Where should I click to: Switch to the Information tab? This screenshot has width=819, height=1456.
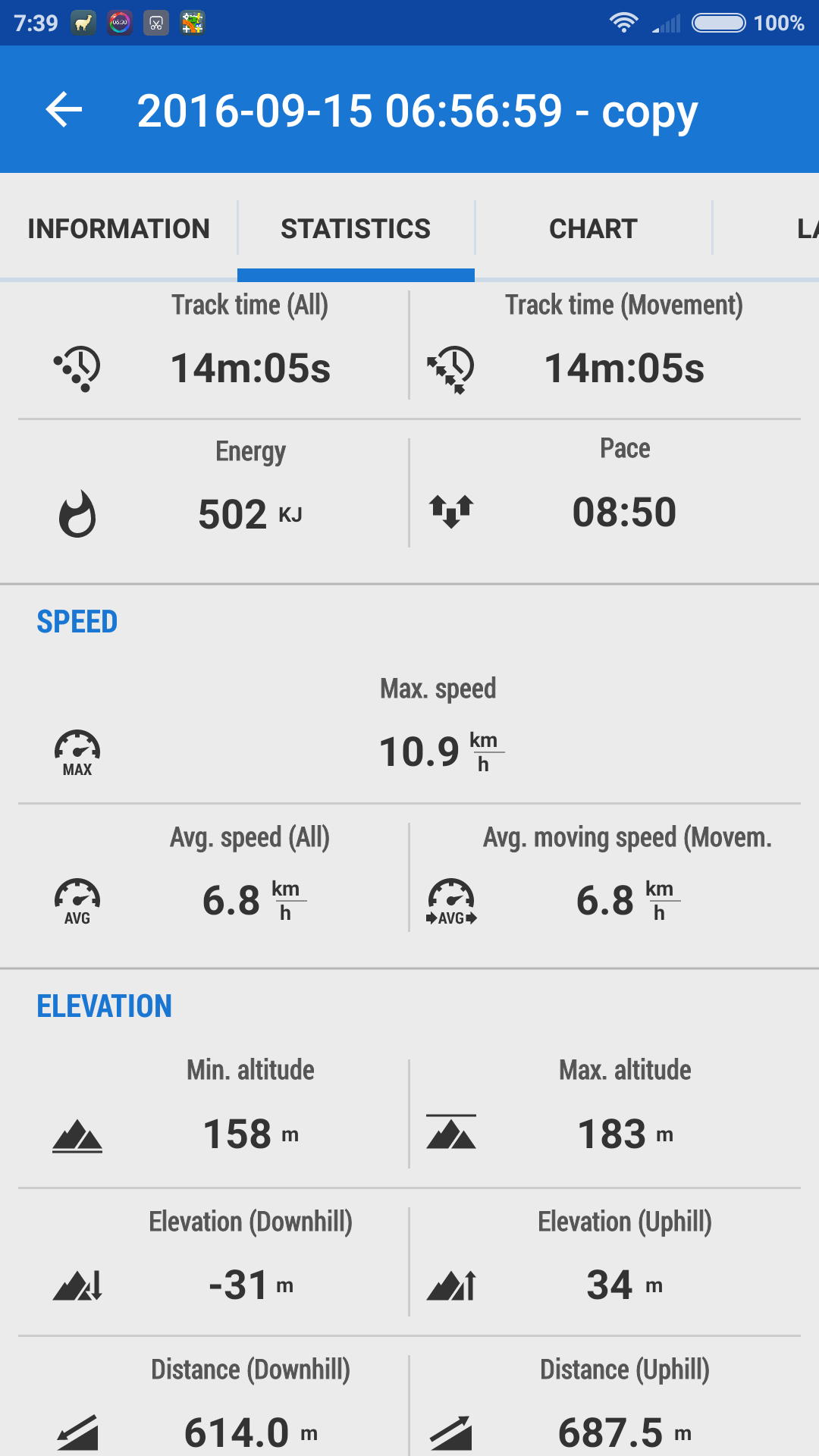pyautogui.click(x=118, y=228)
